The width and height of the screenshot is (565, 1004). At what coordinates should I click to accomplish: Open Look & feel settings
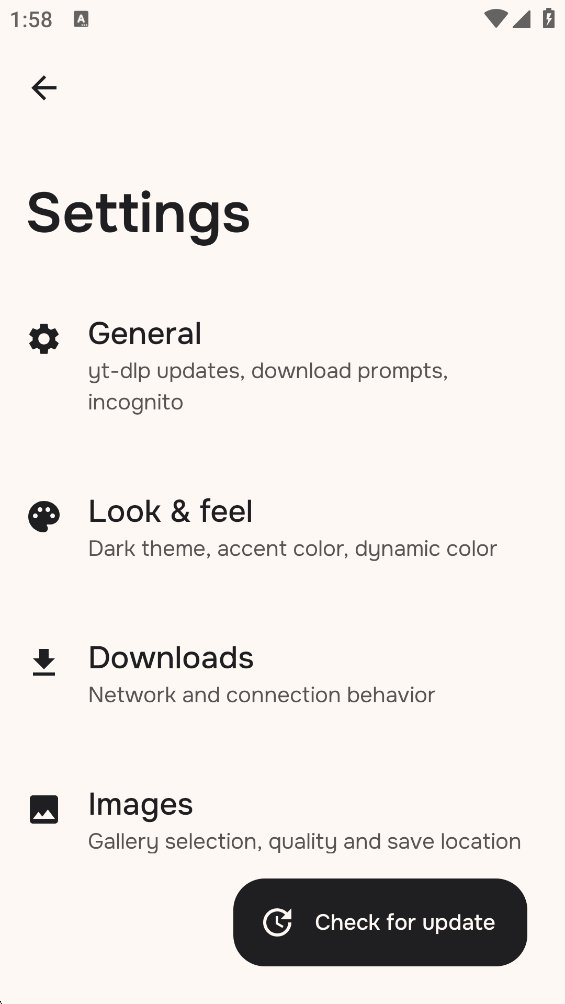[x=282, y=529]
